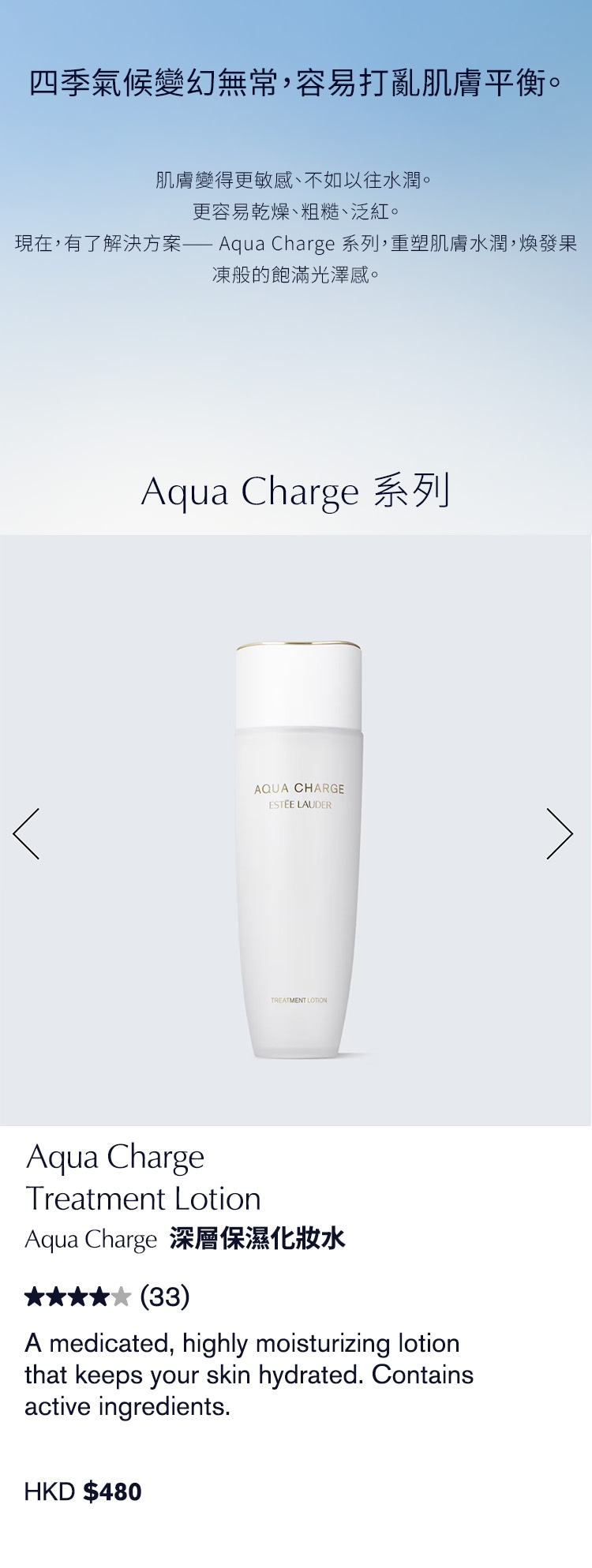Advance carousel to the next product
Viewport: 592px width, 1568px height.
click(559, 833)
